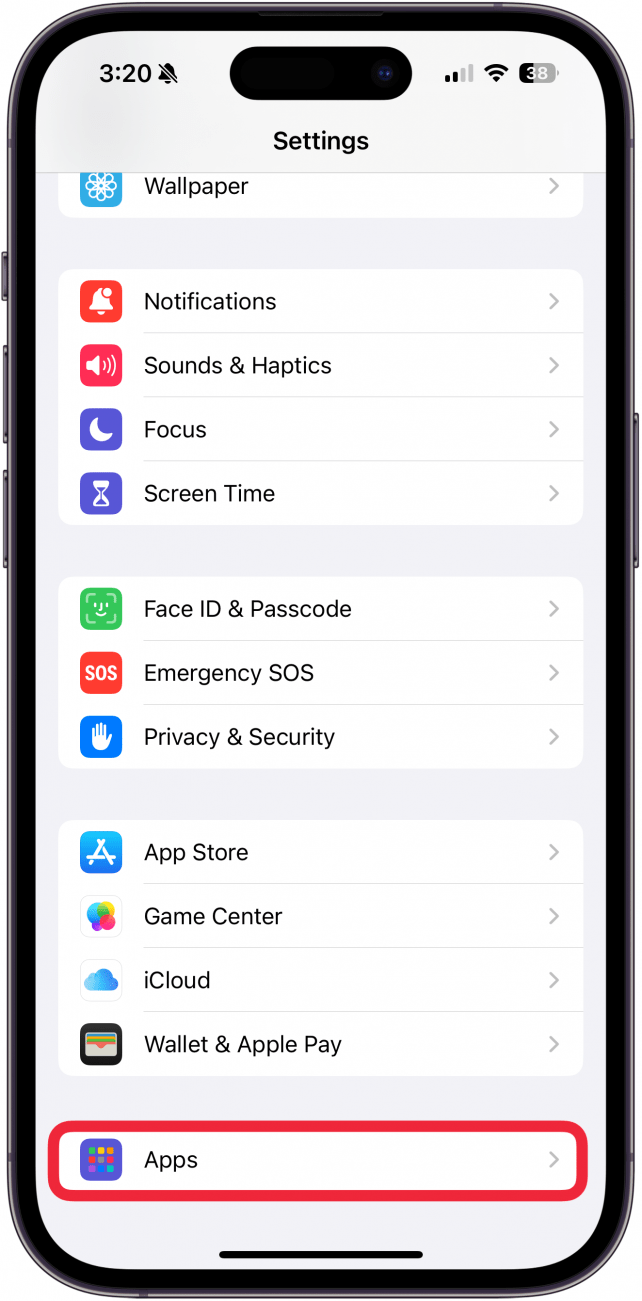Open the Notifications row
The height and width of the screenshot is (1301, 642).
click(320, 301)
